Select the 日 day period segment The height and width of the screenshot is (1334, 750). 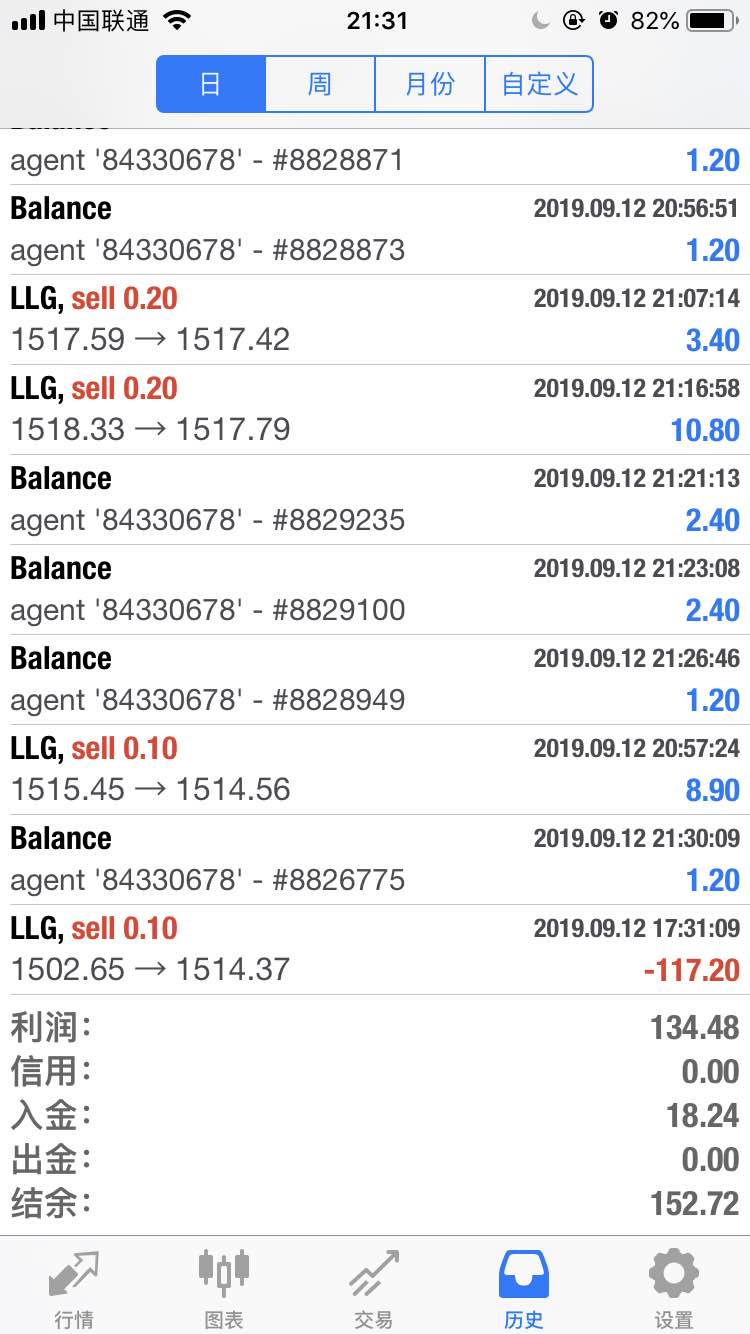[211, 84]
